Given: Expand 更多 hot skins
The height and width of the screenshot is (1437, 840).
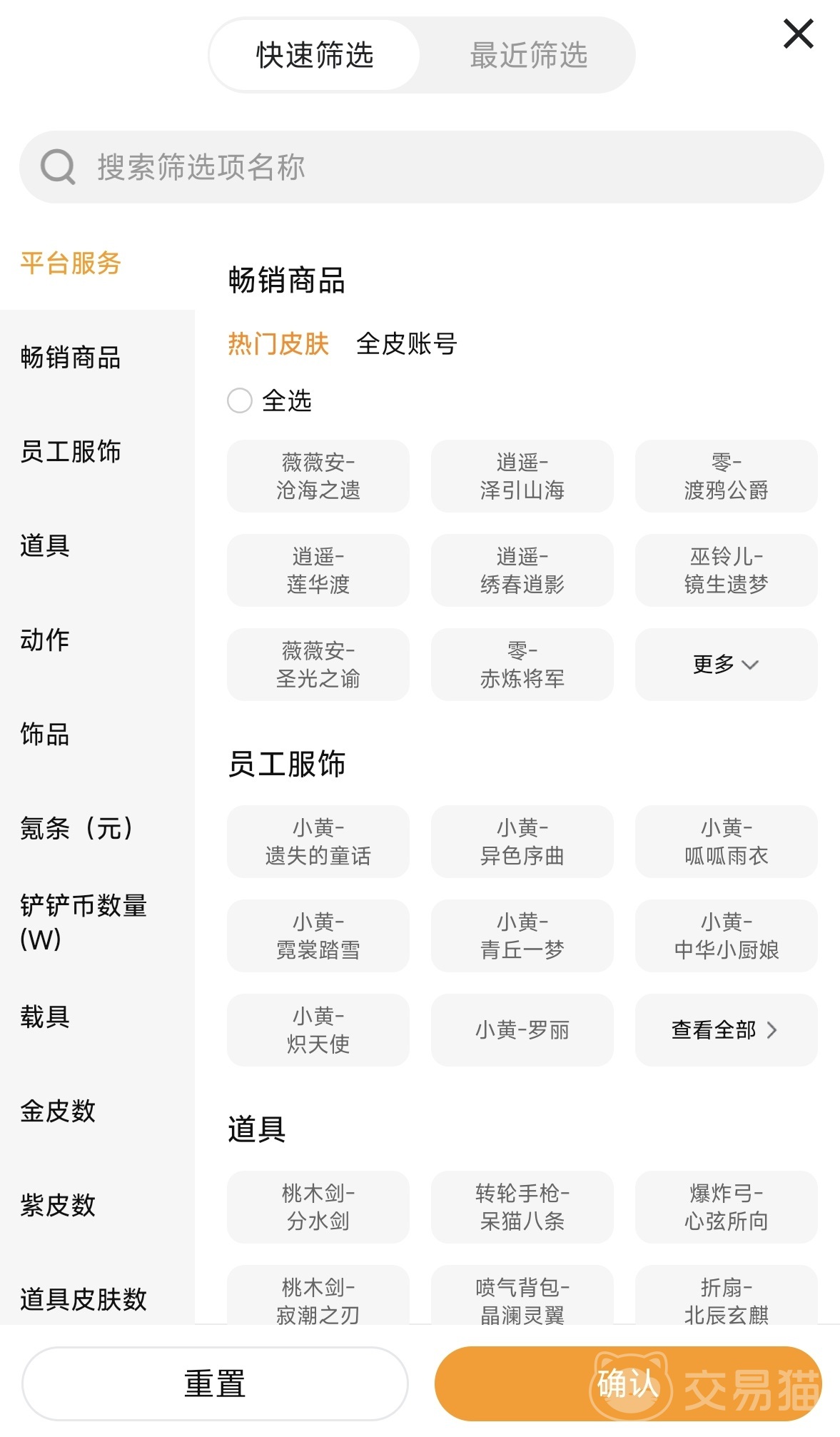Looking at the screenshot, I should click(x=726, y=665).
